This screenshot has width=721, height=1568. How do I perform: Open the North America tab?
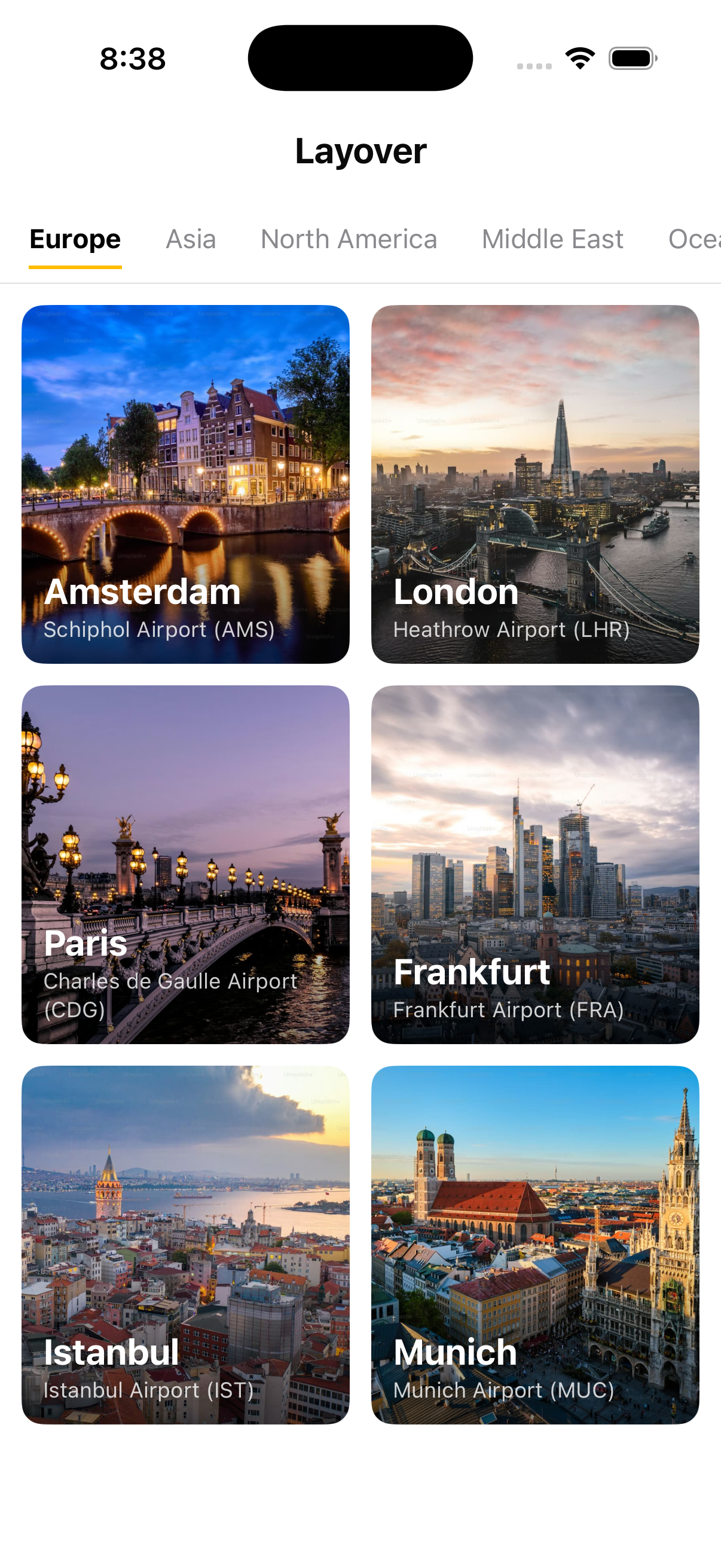click(x=349, y=239)
